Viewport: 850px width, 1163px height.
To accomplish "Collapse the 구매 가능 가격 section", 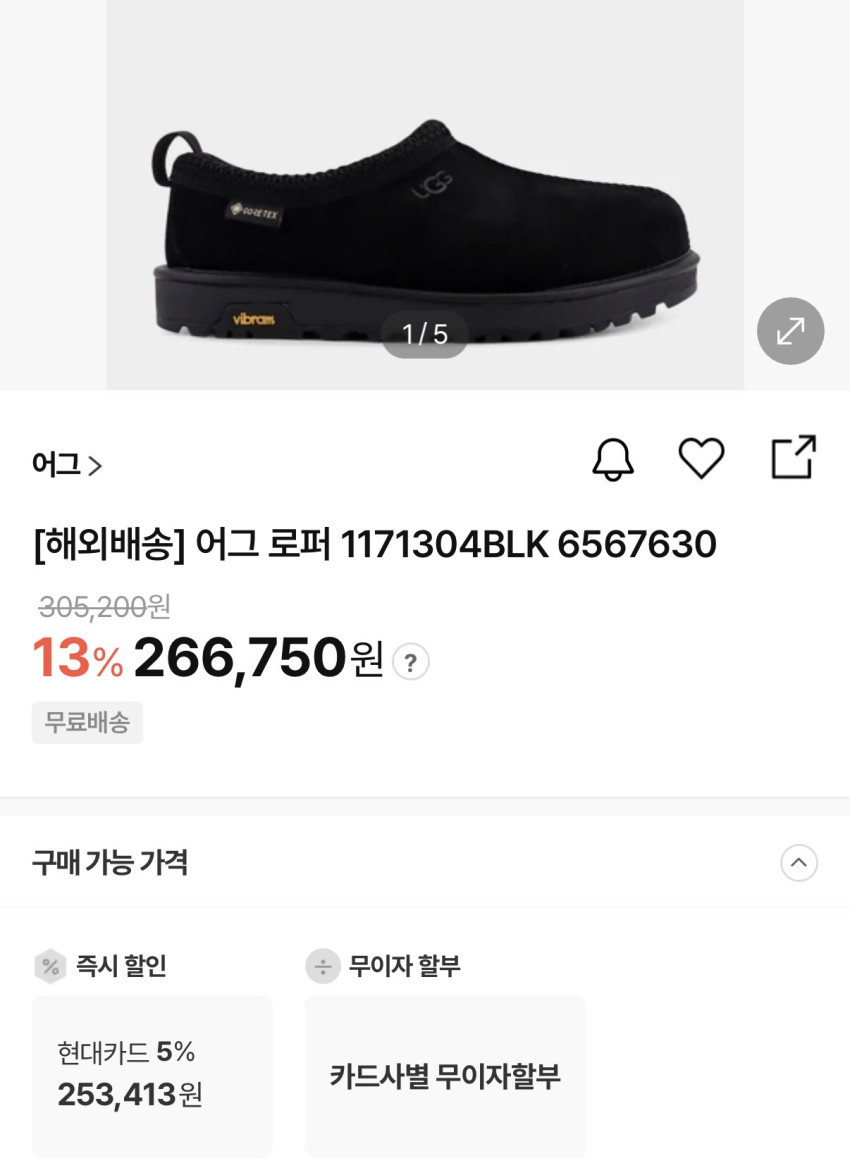I will click(798, 863).
